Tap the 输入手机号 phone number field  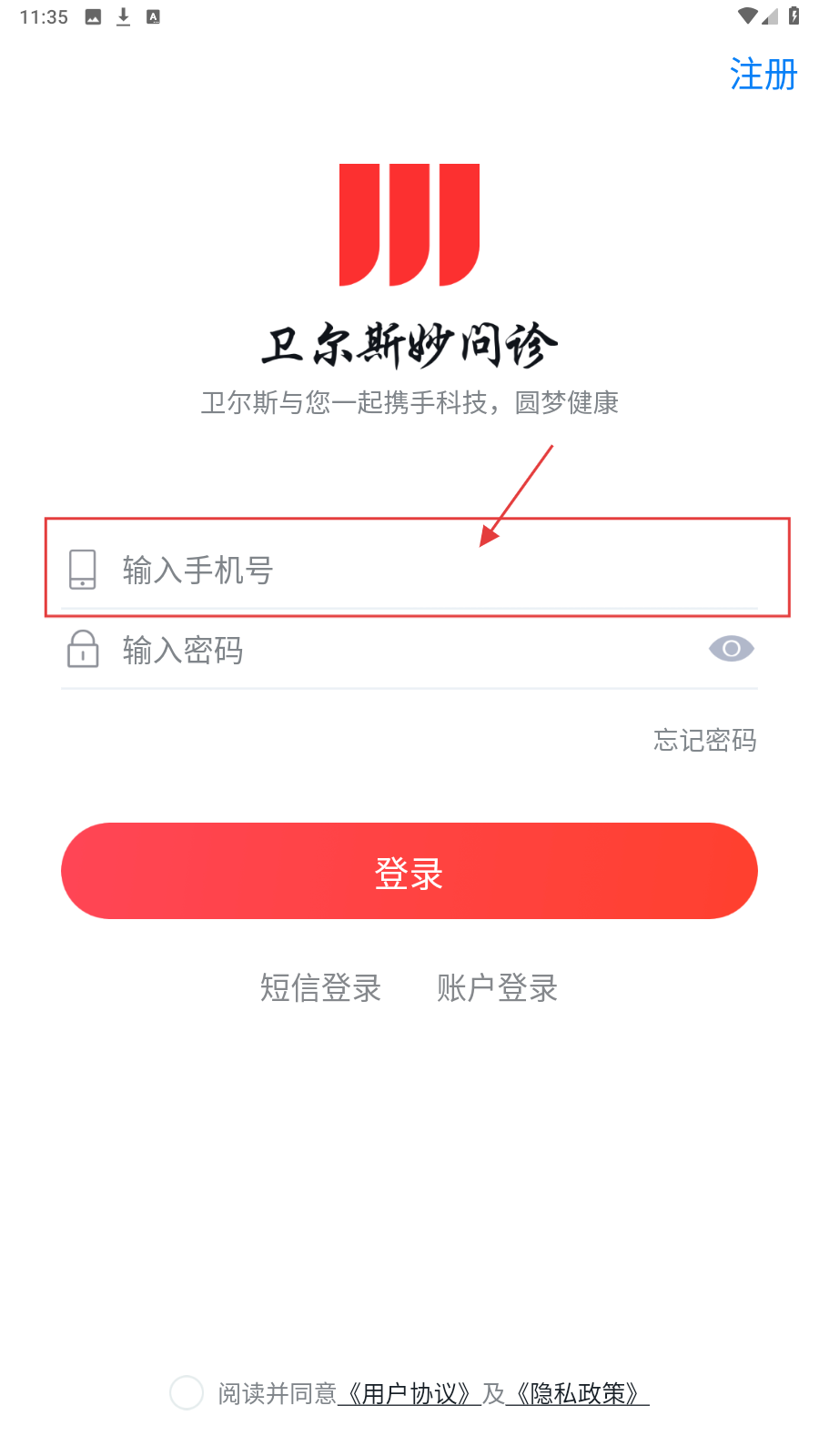pos(409,570)
